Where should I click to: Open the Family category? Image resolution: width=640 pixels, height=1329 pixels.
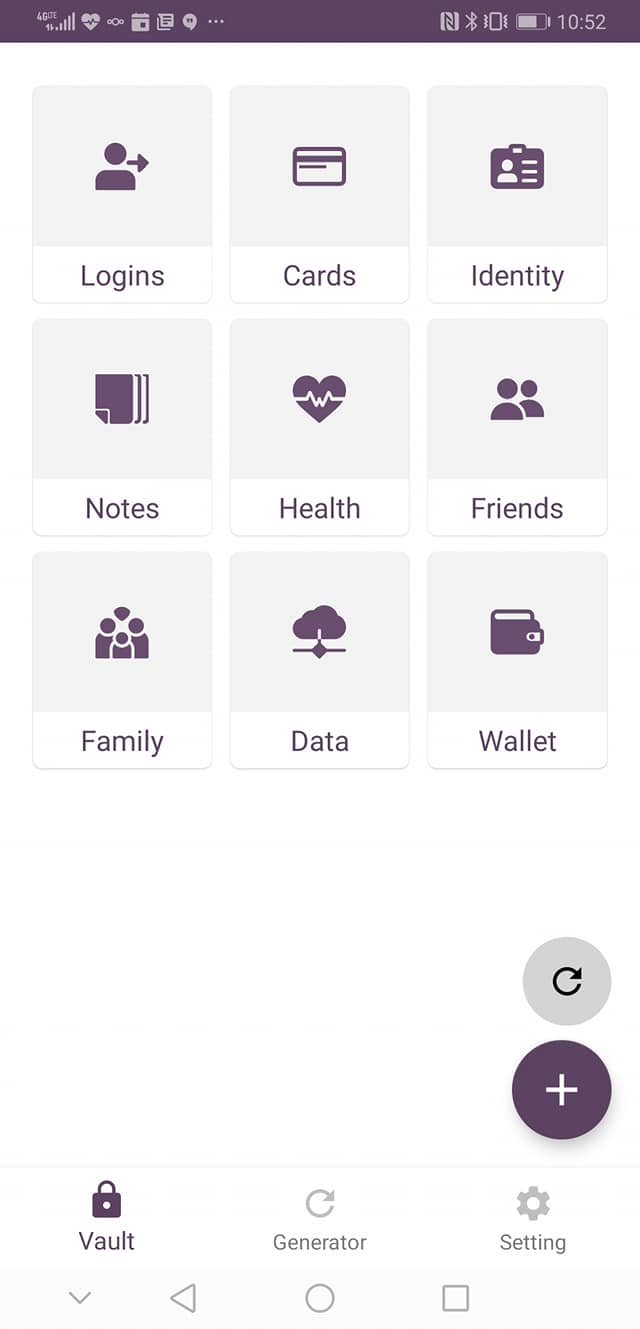tap(122, 660)
